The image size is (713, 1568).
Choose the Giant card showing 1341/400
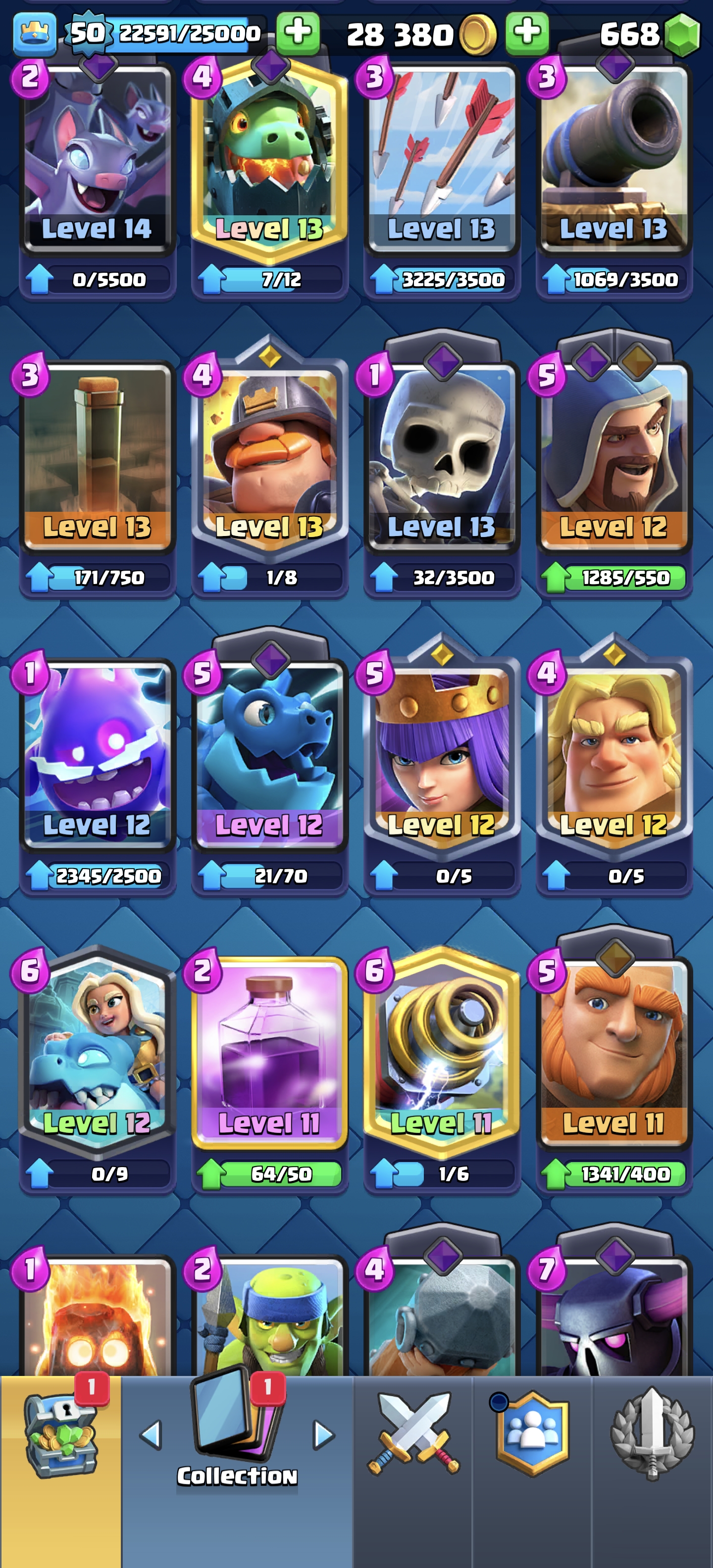[x=614, y=1053]
